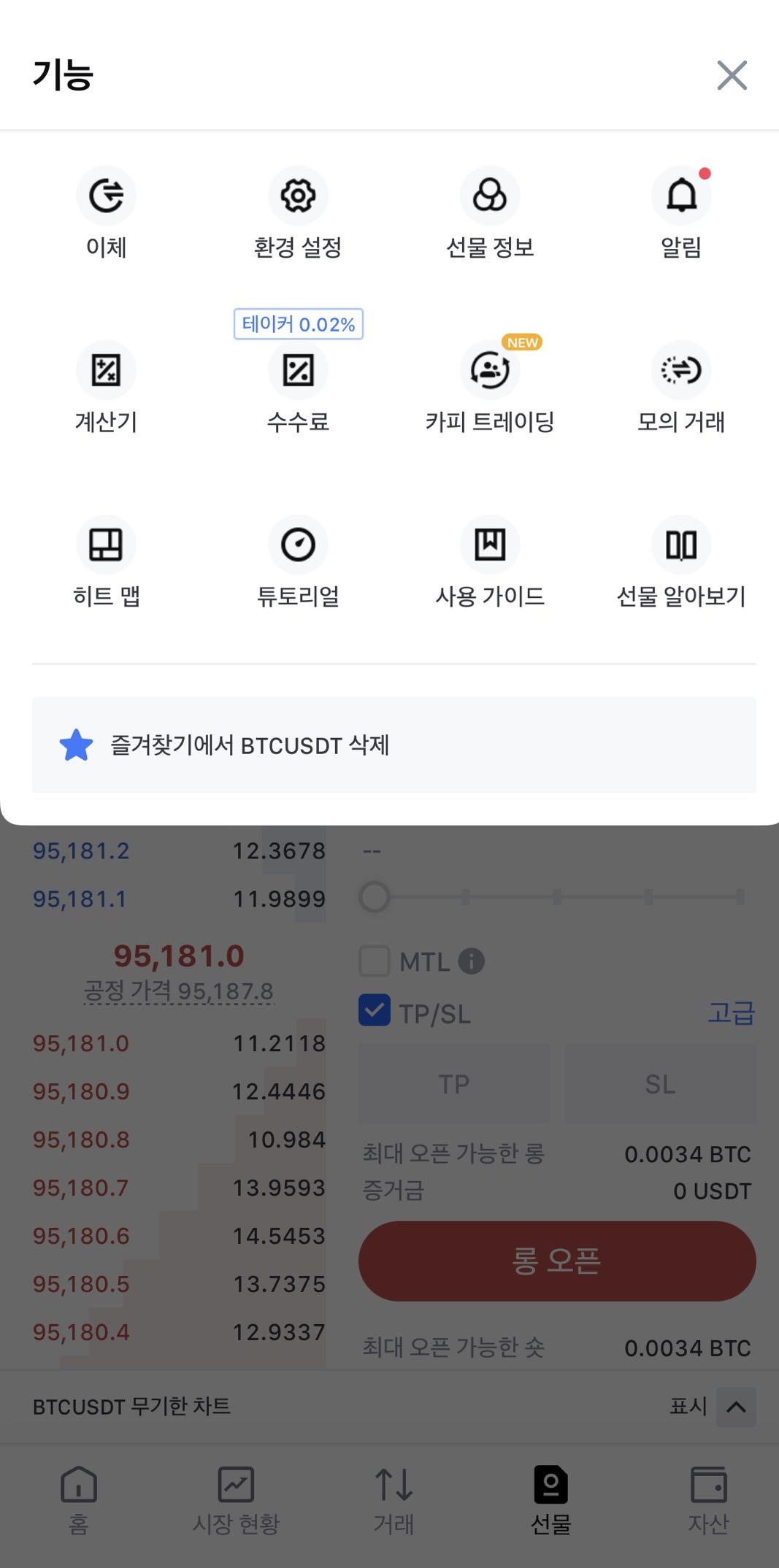The width and height of the screenshot is (779, 1568).
Task: Open 환경 설정 preferences
Action: [x=298, y=196]
